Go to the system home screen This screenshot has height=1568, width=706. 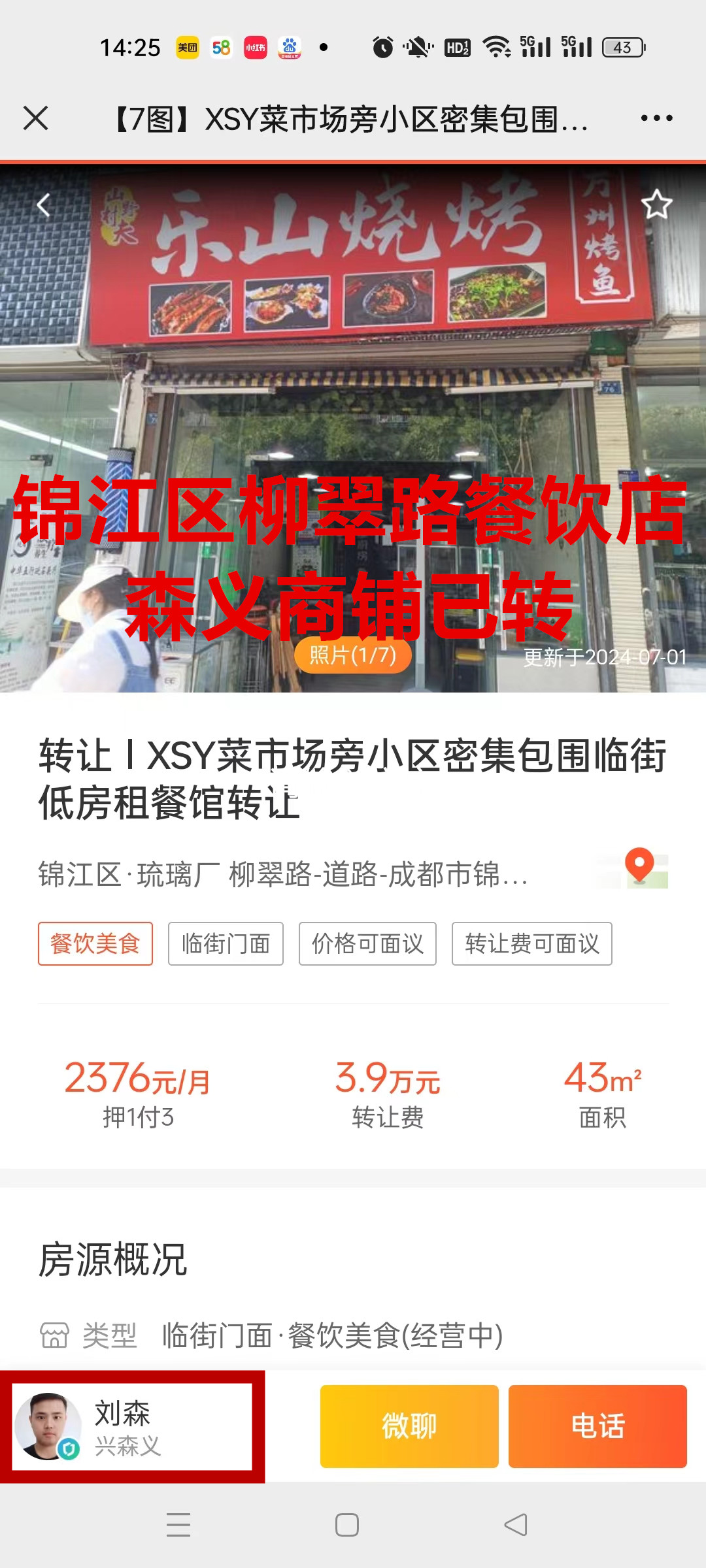click(346, 1525)
